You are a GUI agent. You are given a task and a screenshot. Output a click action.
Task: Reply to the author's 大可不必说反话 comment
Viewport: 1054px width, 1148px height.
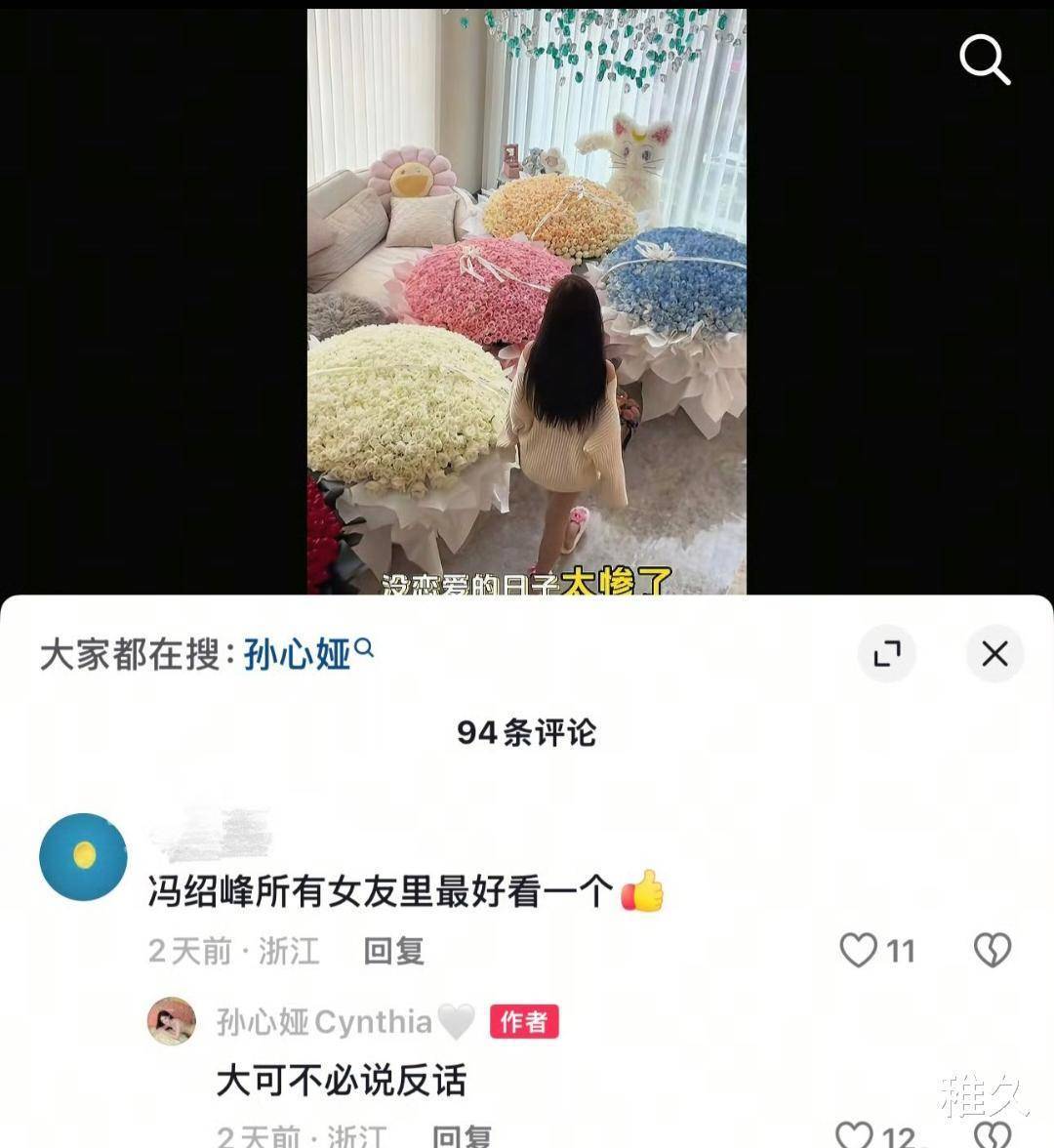[x=462, y=1136]
